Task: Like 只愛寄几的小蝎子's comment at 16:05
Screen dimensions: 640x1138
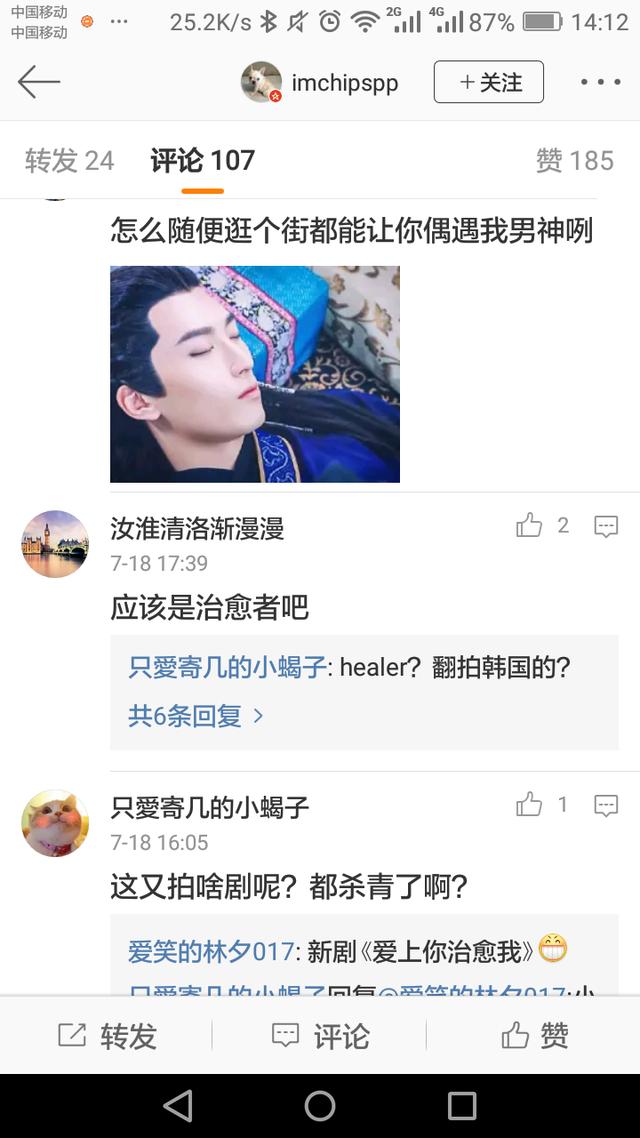Action: coord(530,805)
